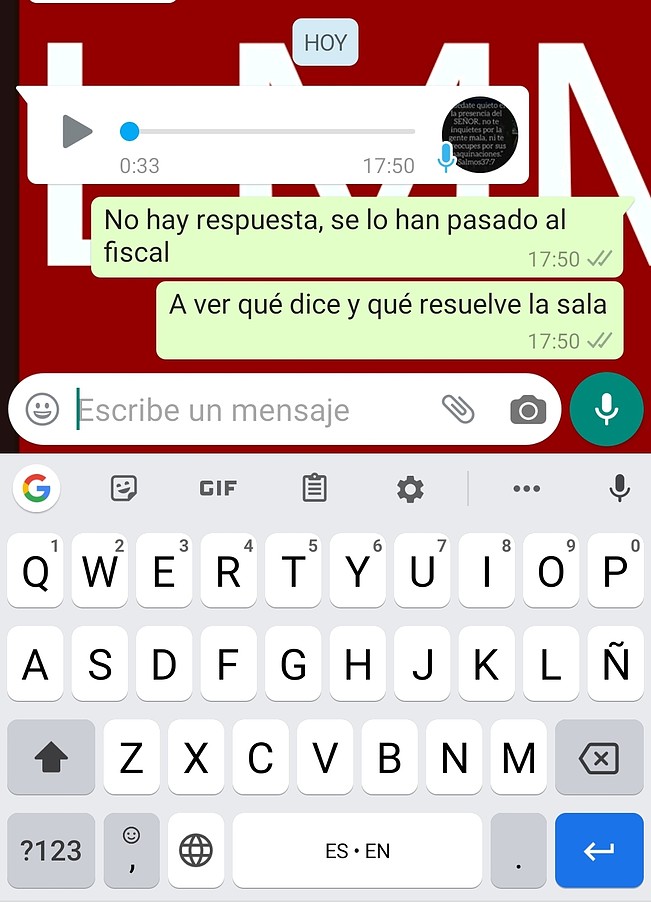
Task: Tap the voice message progress slider
Action: click(270, 131)
